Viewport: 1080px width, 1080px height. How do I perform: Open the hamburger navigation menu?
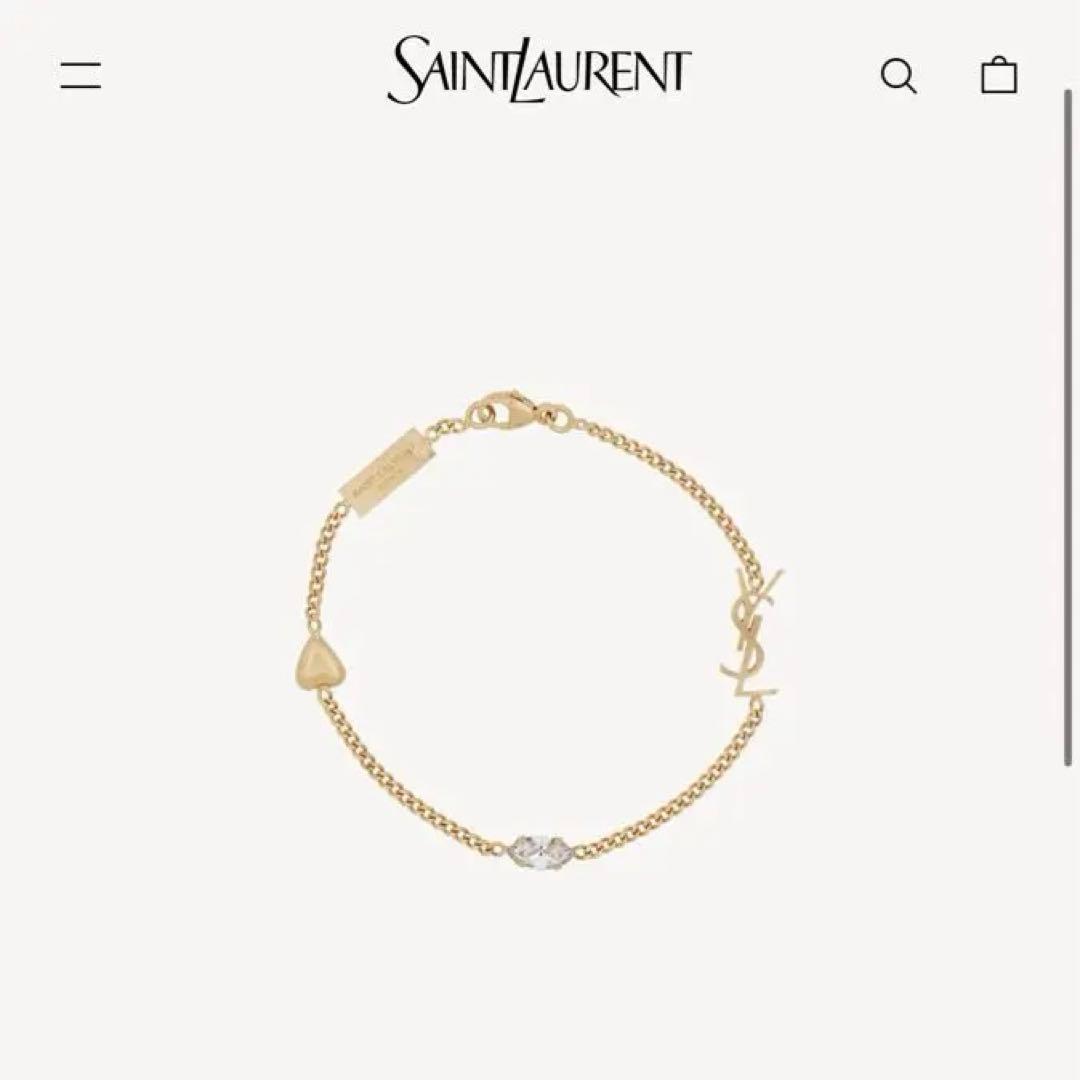point(80,75)
